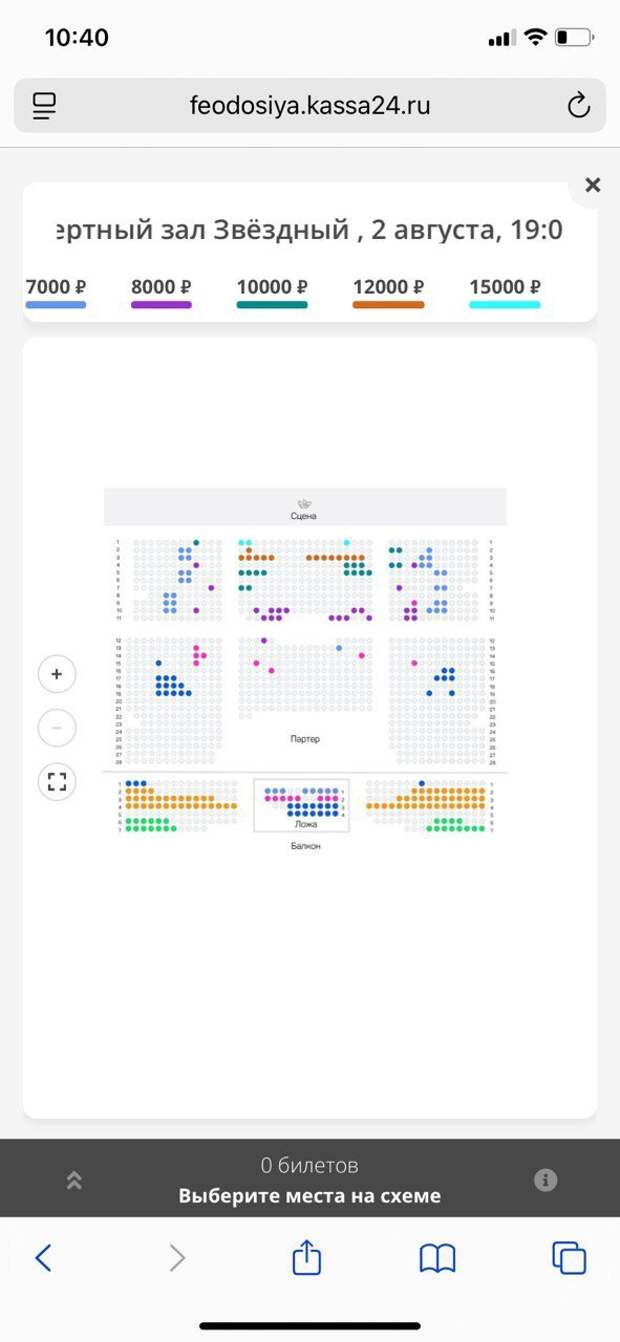Reload the page in Safari
Image resolution: width=620 pixels, height=1342 pixels.
[x=578, y=105]
